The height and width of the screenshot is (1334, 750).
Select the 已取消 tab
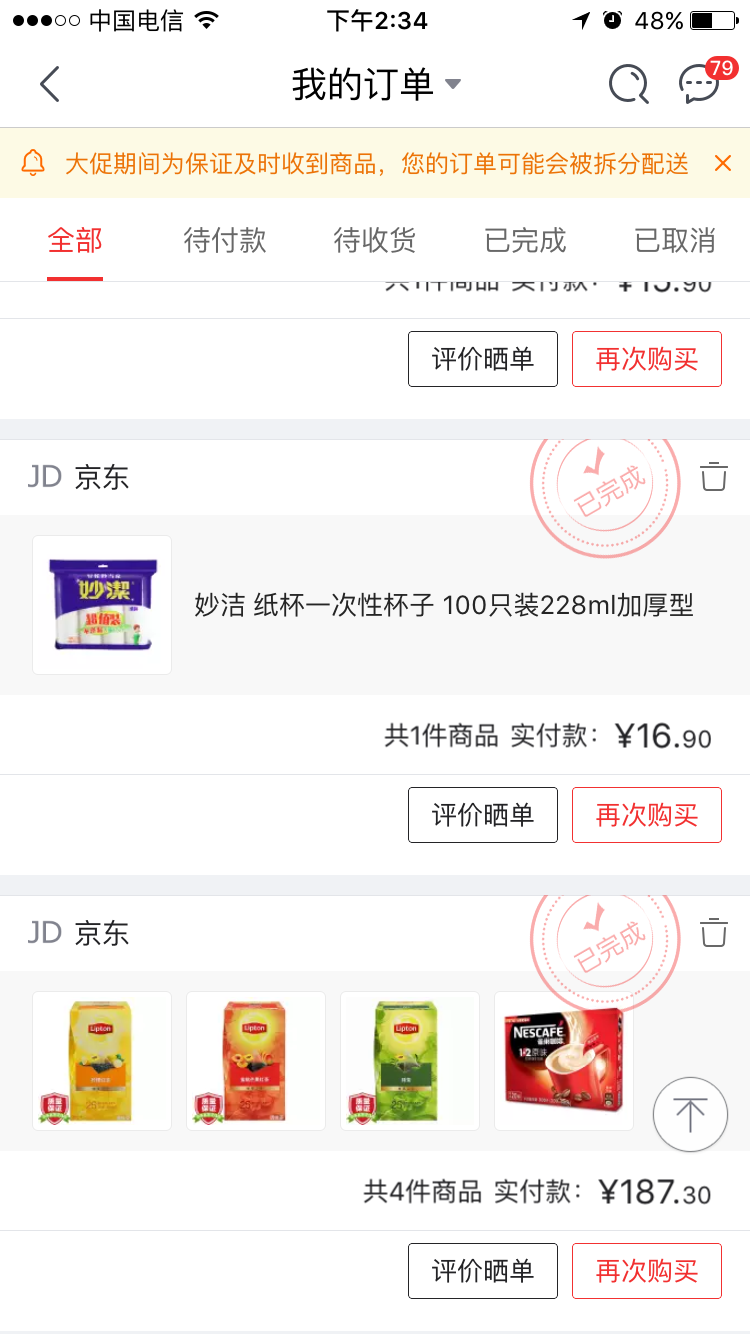click(675, 240)
